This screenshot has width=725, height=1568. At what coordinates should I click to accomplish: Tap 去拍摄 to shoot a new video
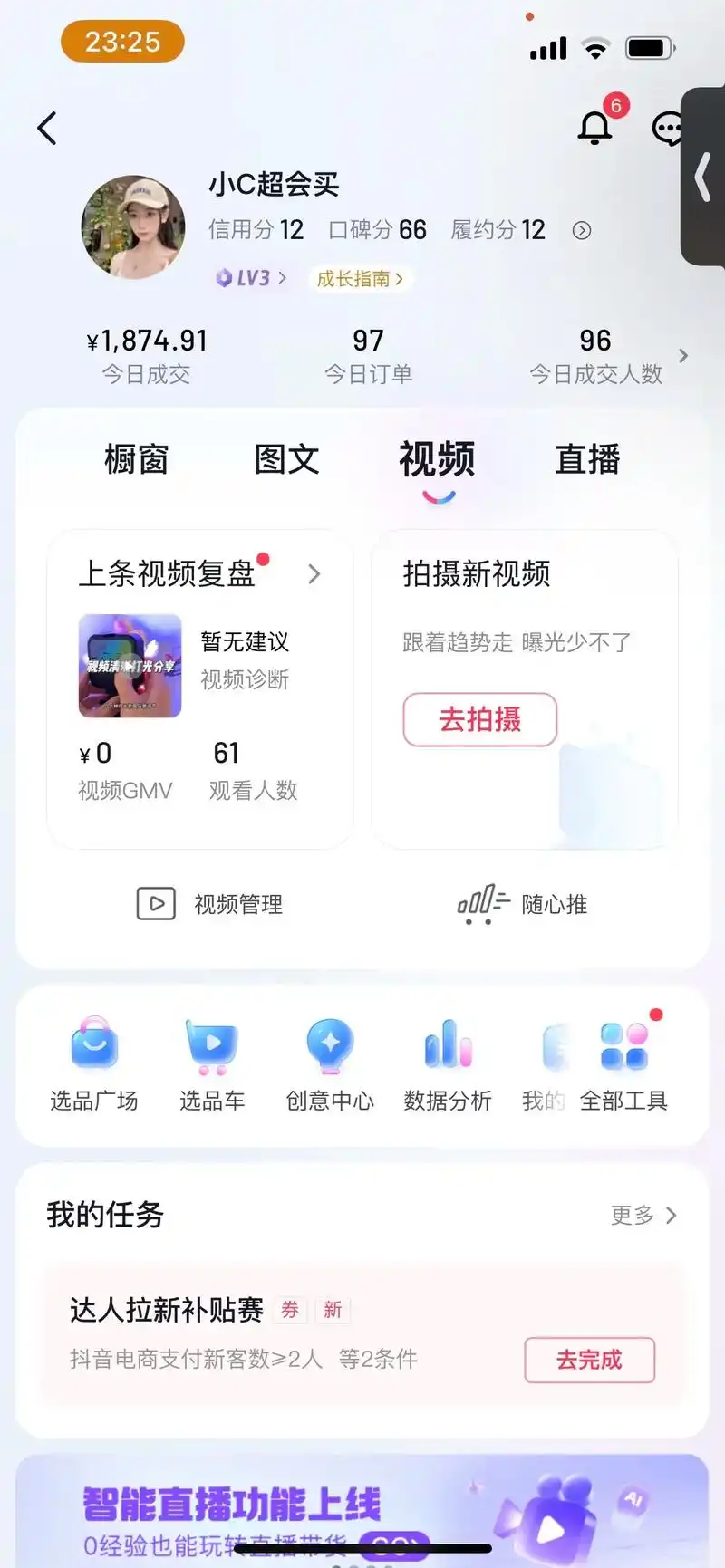[479, 720]
